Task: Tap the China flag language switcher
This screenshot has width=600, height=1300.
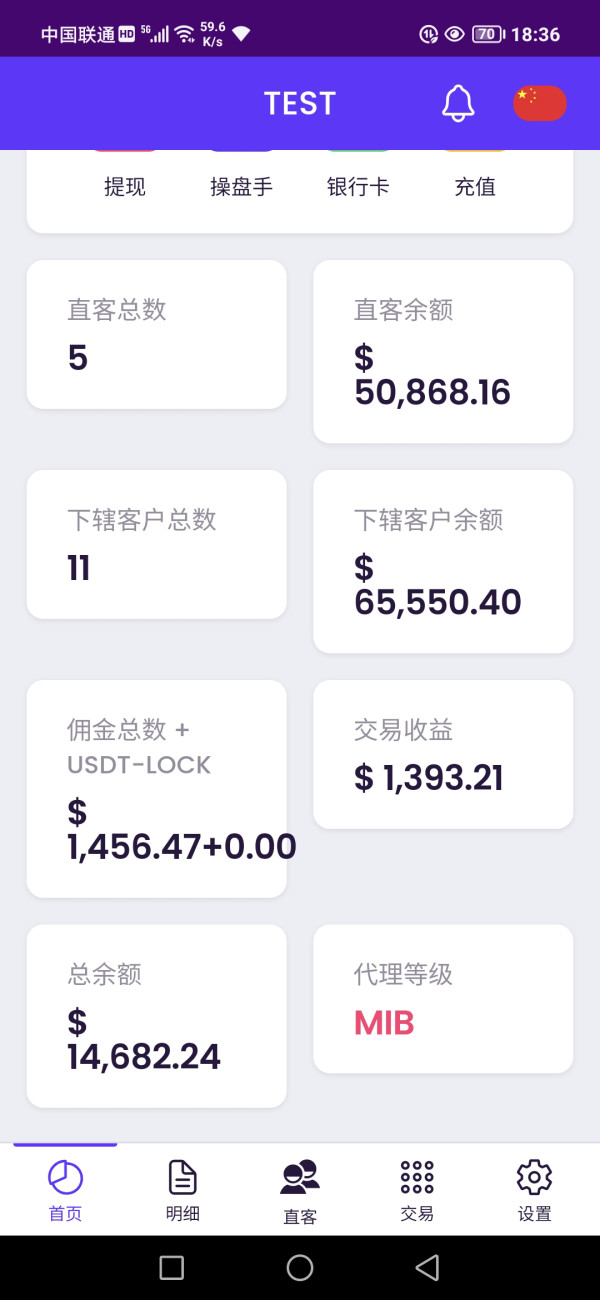Action: click(540, 103)
